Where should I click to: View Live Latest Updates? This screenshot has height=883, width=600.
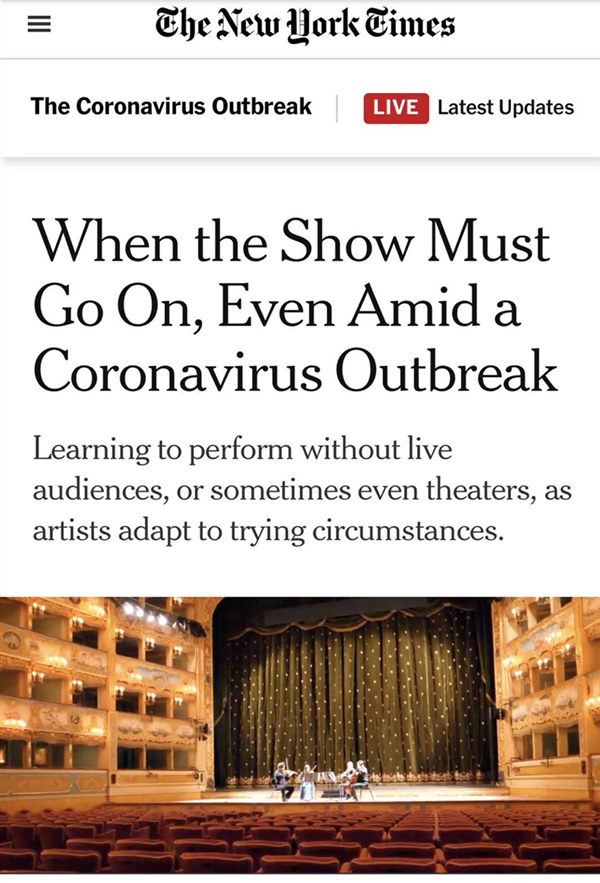[469, 107]
